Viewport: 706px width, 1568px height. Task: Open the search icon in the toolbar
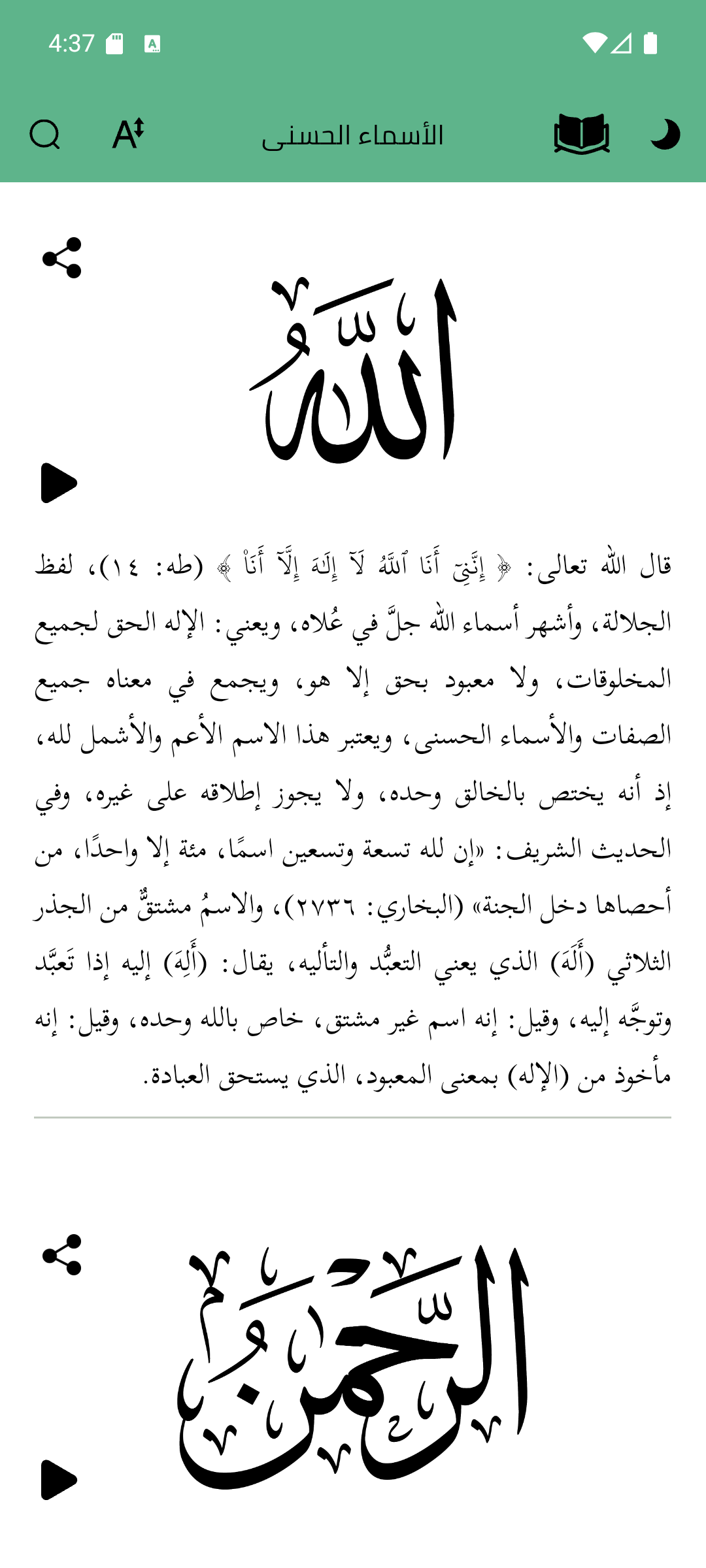click(45, 135)
